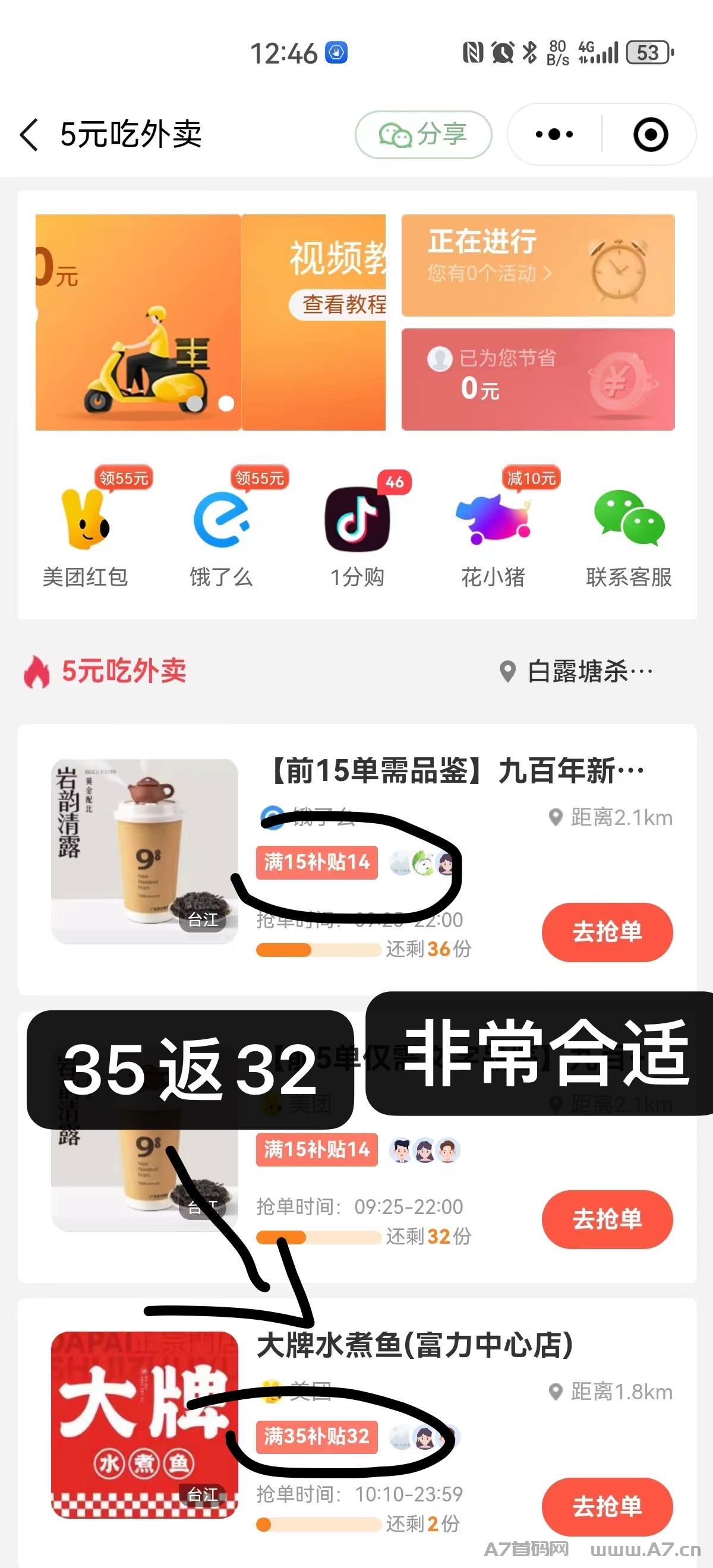
Task: Open the mini program three-dots menu
Action: pos(554,134)
